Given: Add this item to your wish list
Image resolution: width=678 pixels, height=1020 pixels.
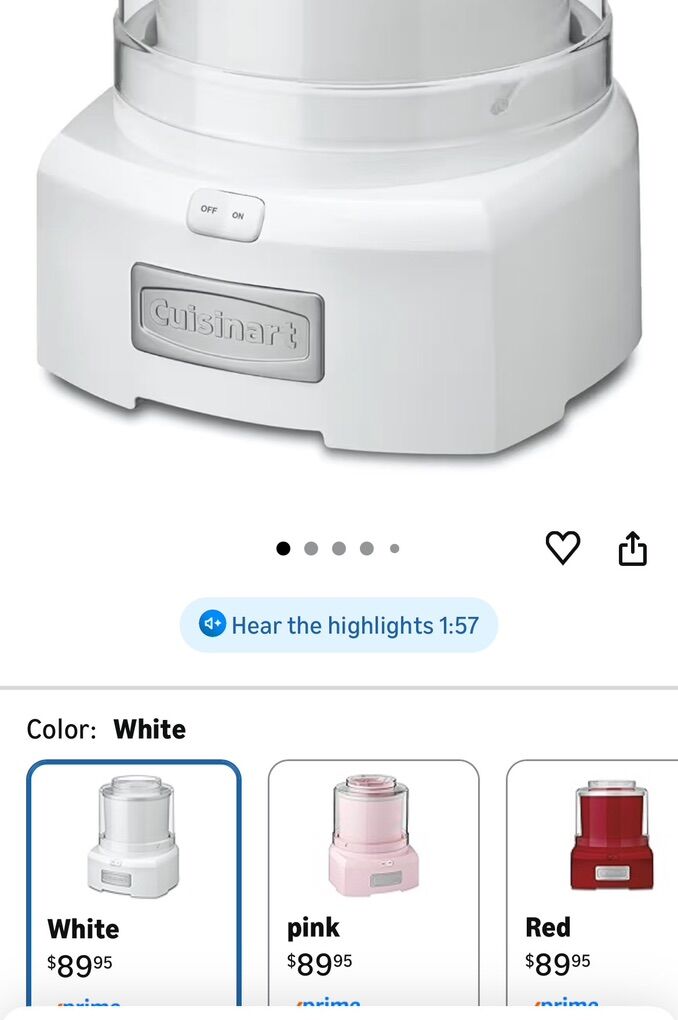Looking at the screenshot, I should coord(562,547).
